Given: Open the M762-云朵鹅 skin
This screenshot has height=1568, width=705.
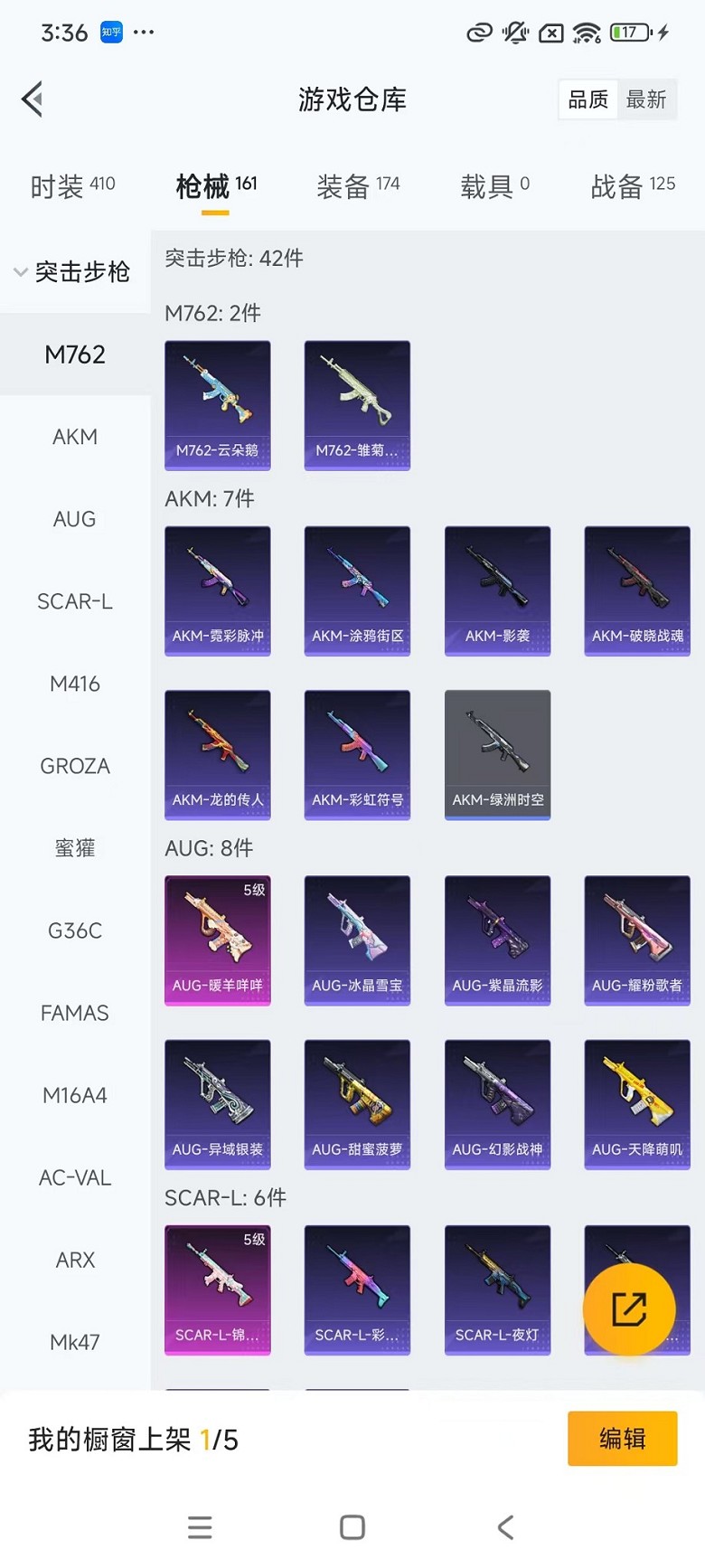Looking at the screenshot, I should (x=217, y=405).
